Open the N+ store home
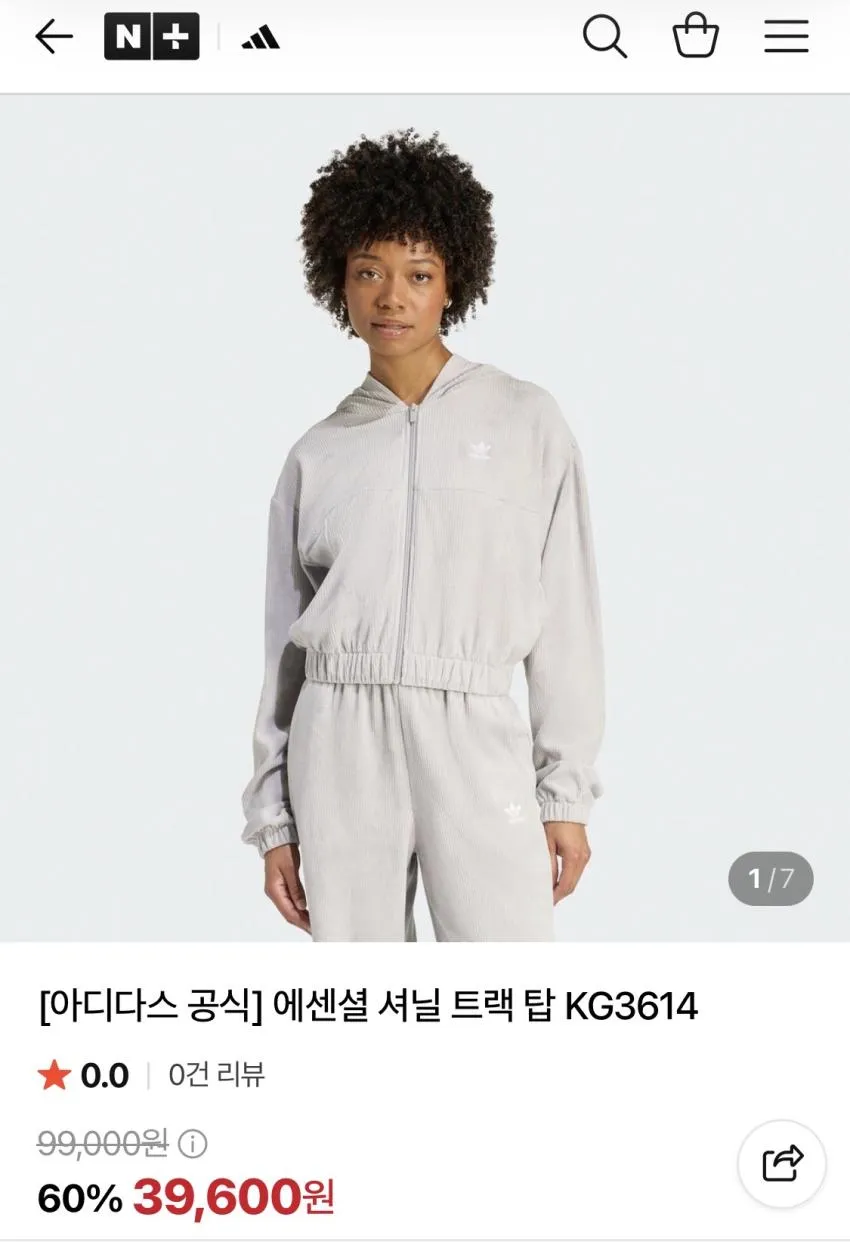 (151, 38)
